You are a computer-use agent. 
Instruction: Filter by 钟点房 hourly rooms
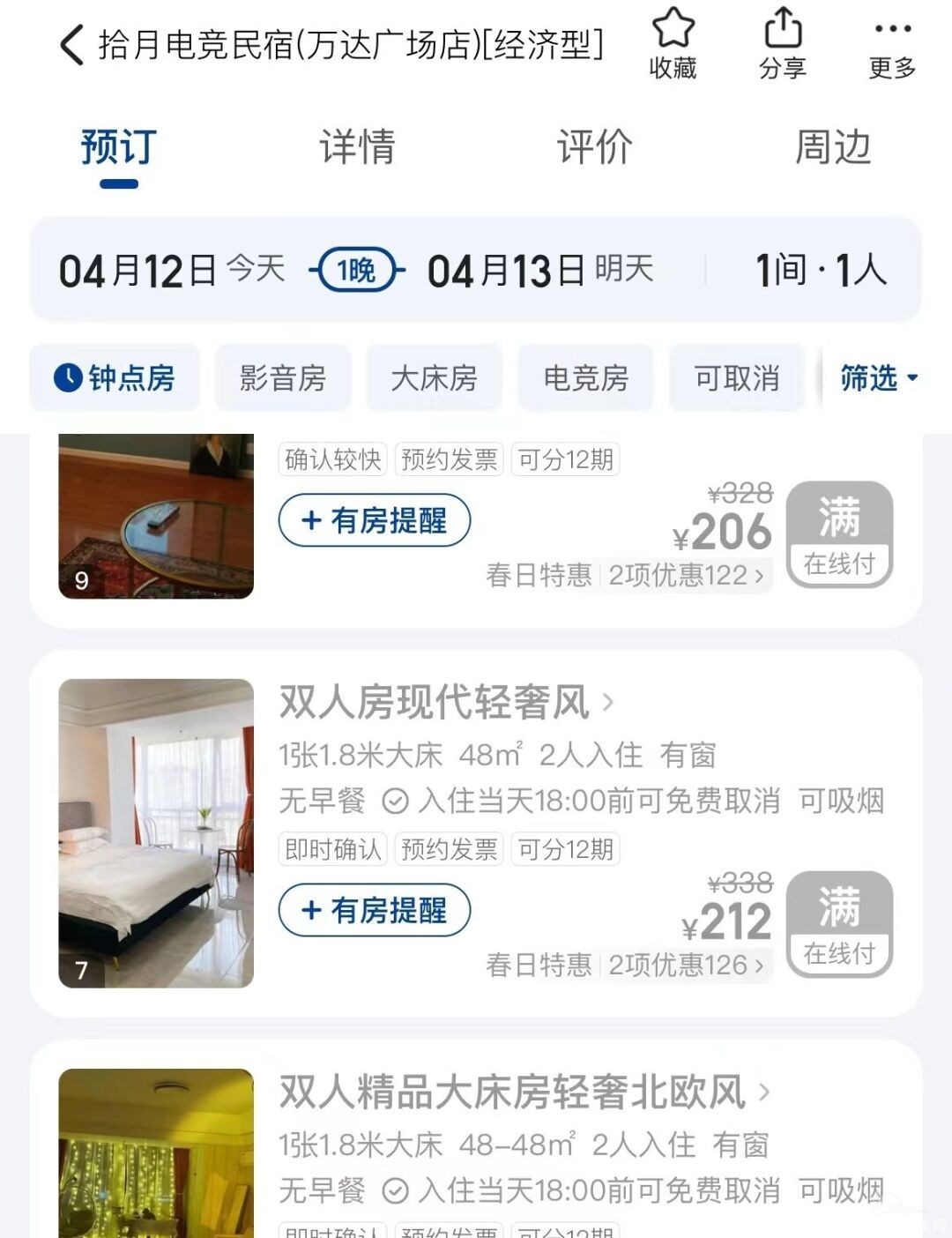click(115, 378)
